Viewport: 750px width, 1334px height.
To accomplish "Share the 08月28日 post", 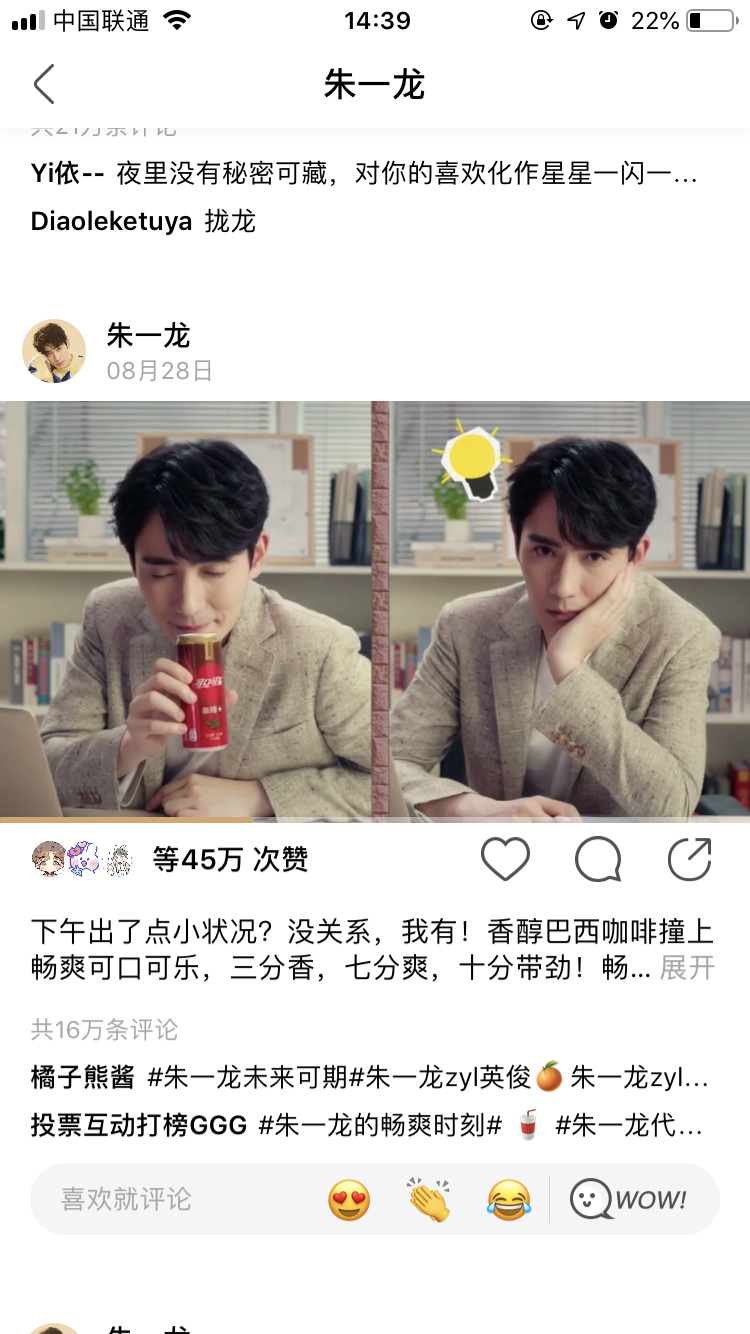I will (x=690, y=859).
